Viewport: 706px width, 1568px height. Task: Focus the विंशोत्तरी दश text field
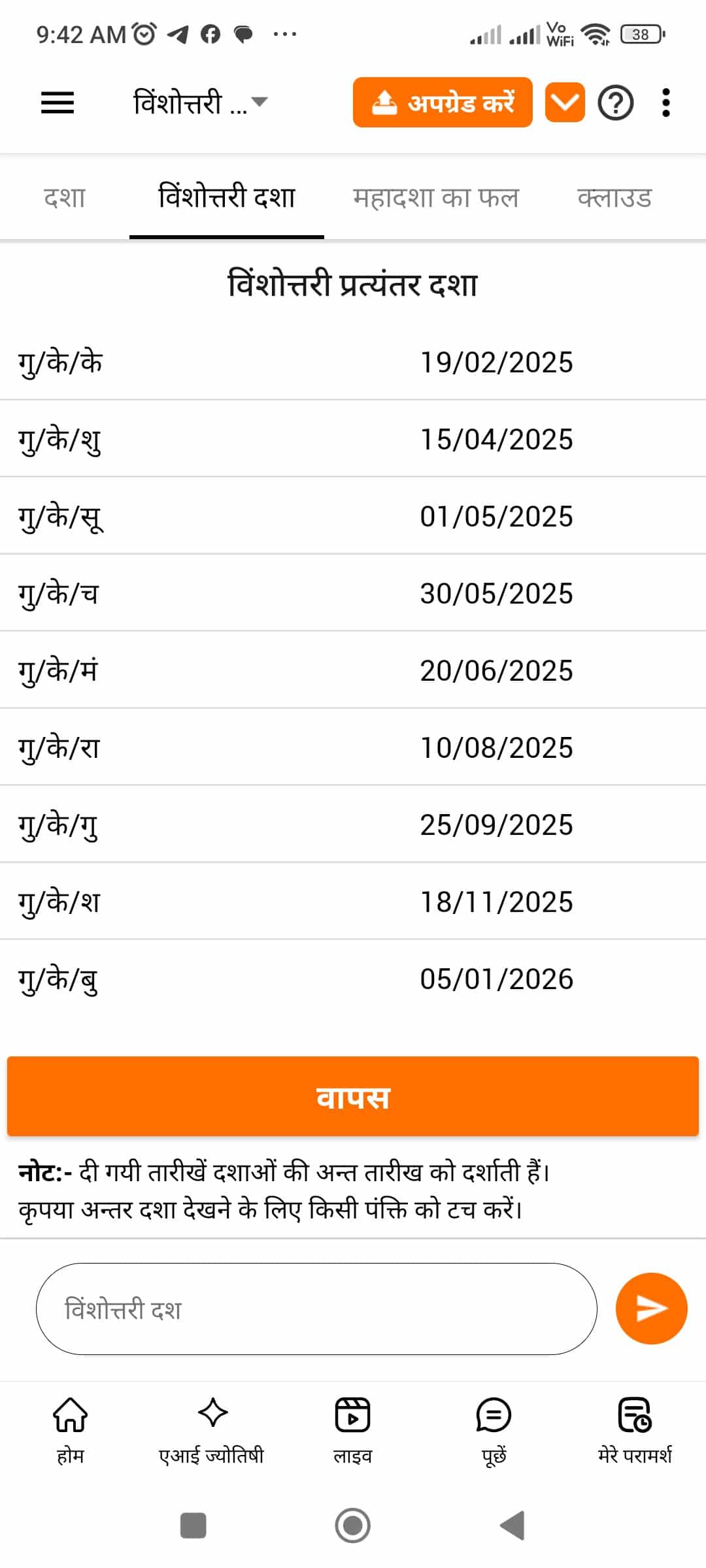tap(316, 1309)
